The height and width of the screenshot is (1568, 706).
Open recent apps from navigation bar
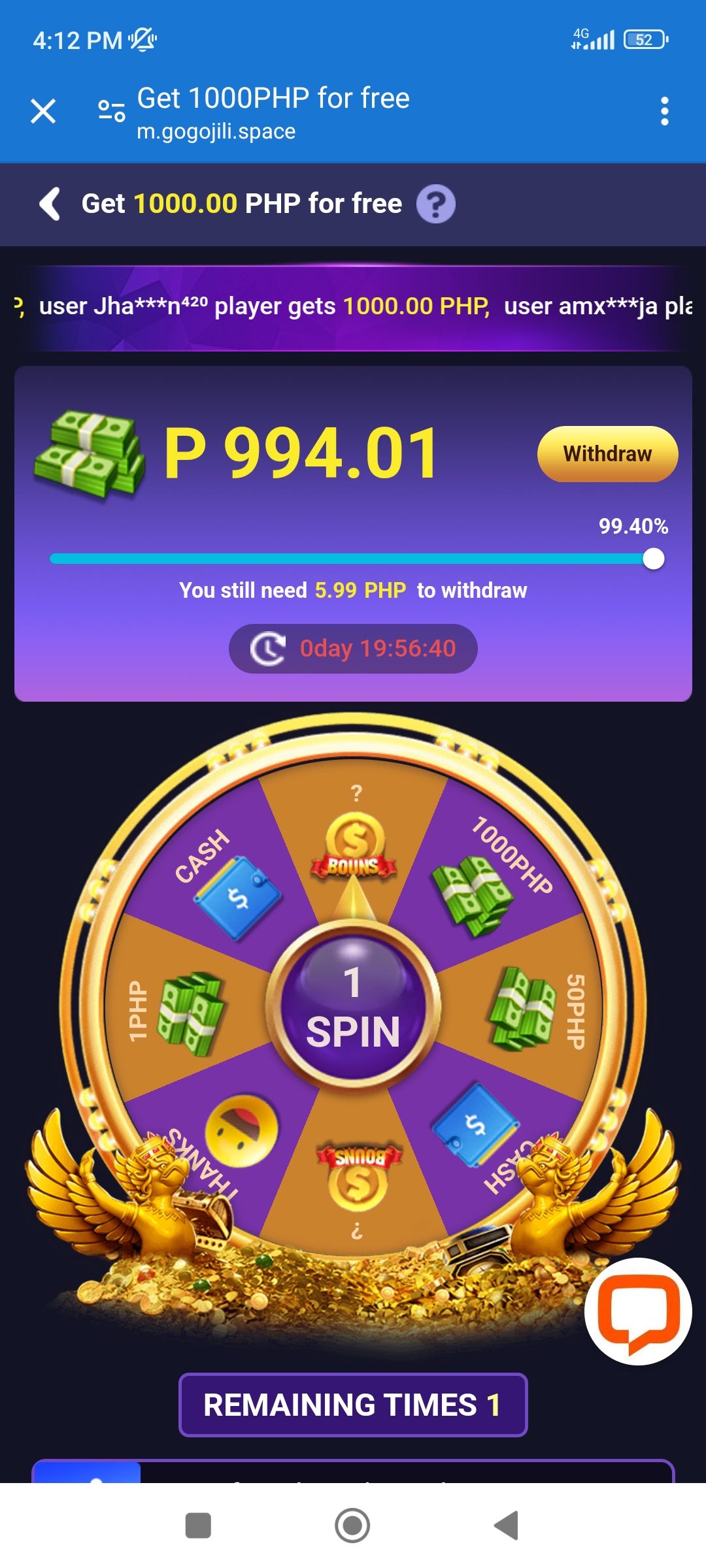click(198, 1526)
